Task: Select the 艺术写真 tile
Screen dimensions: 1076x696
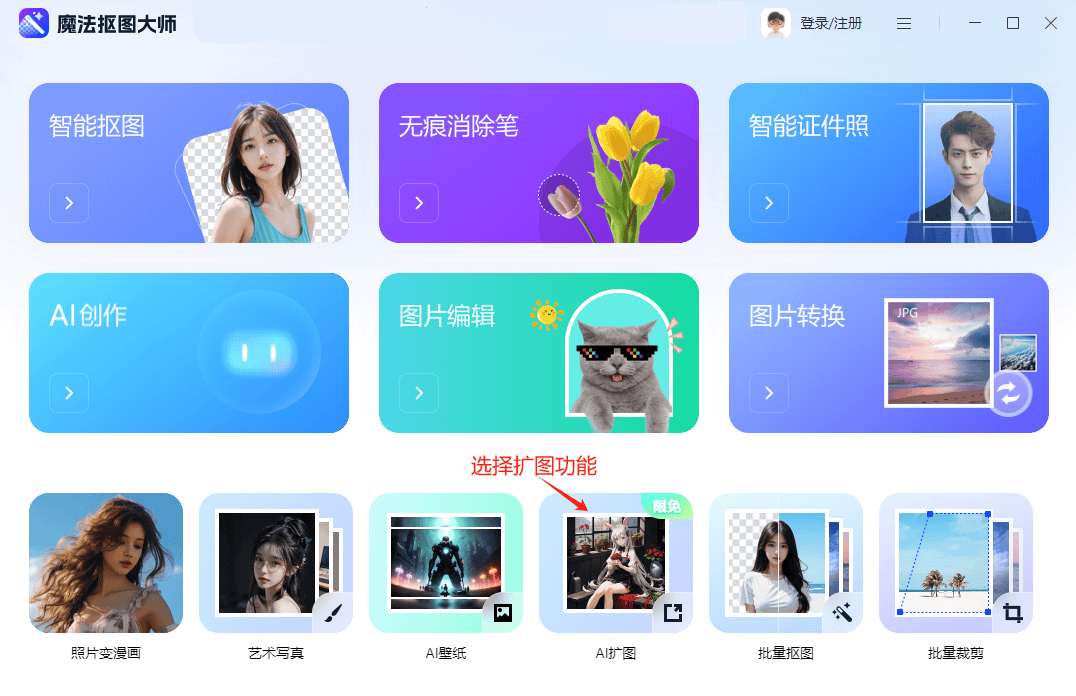Action: 276,563
